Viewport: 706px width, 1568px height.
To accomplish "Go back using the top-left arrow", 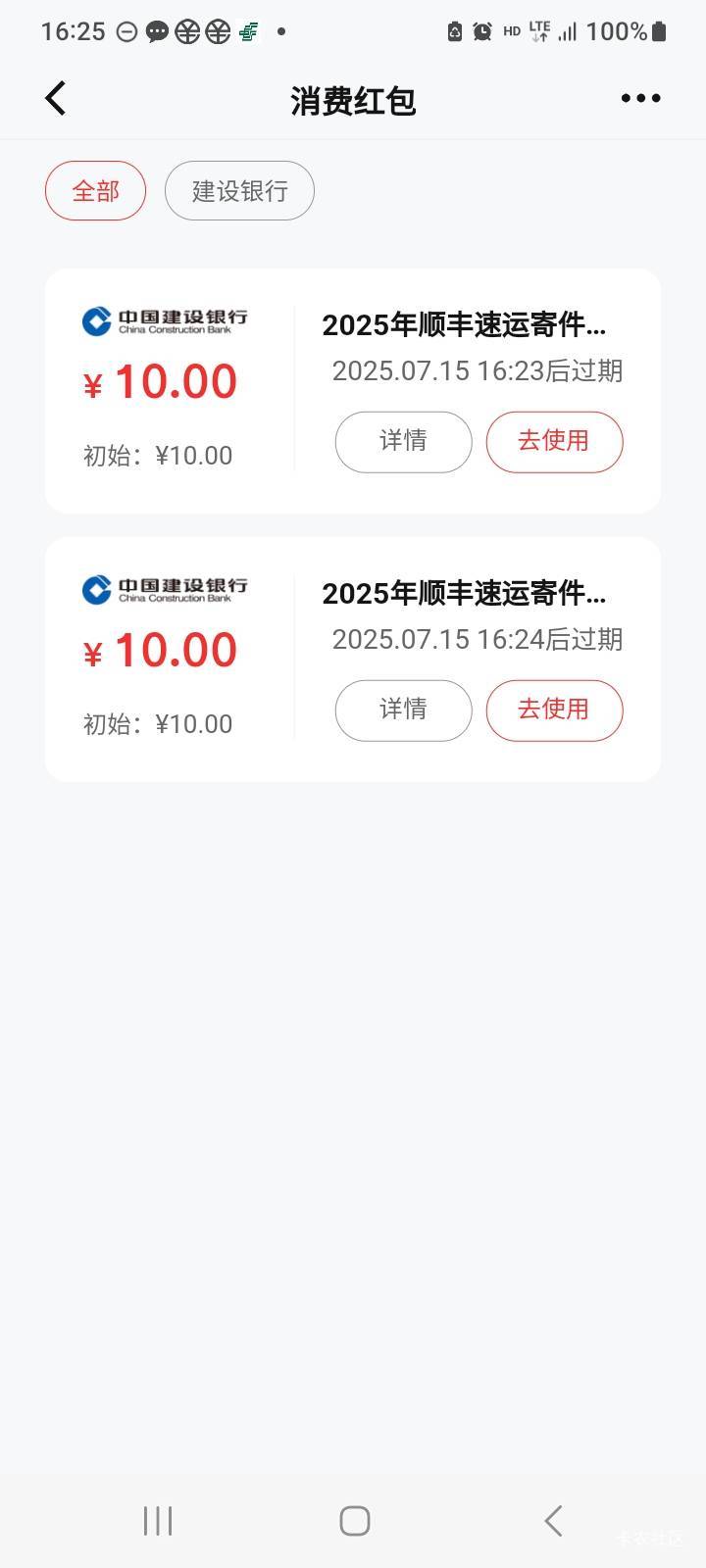I will tap(56, 98).
